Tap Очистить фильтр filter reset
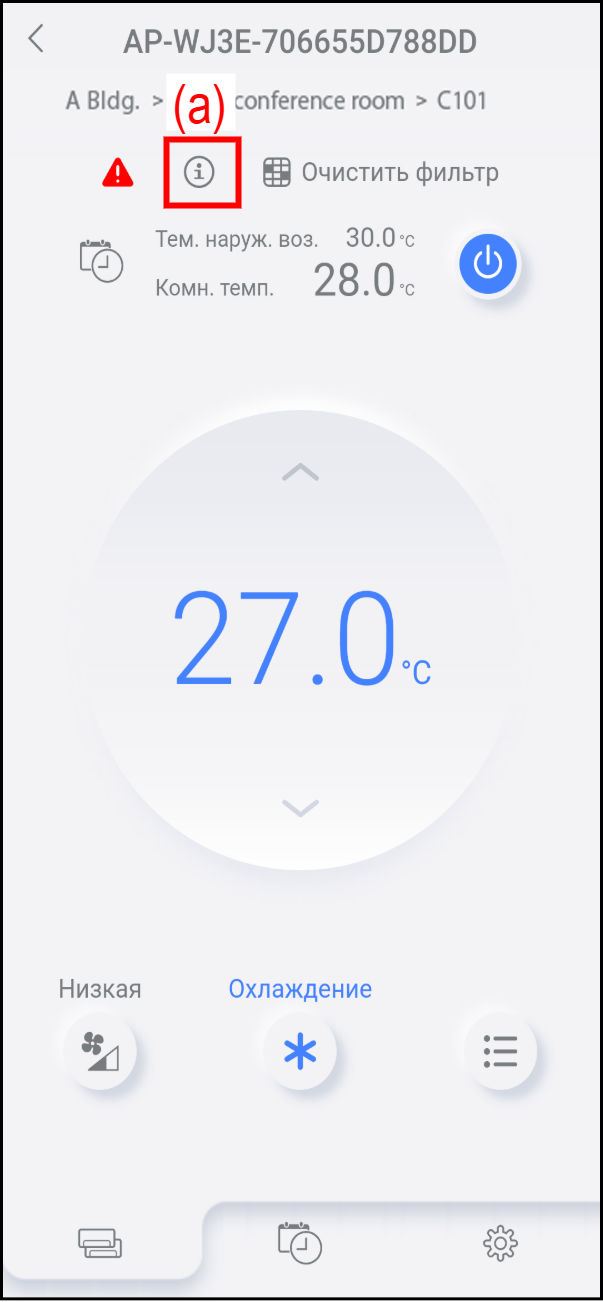Screen dimensions: 603x1302 (x=380, y=173)
